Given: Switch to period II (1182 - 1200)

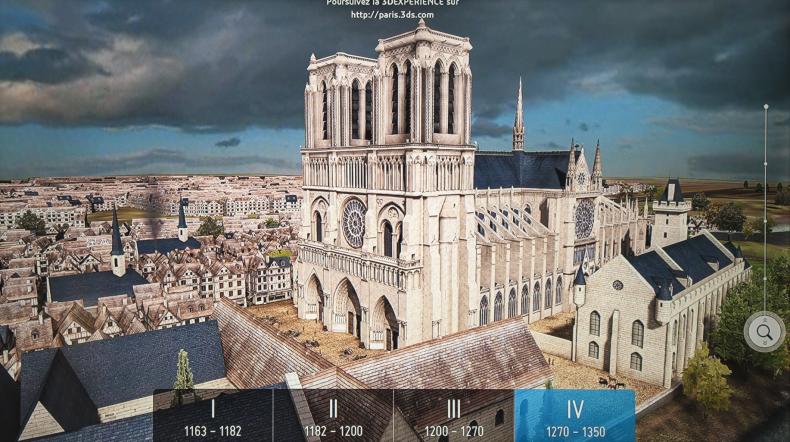Looking at the screenshot, I should [x=333, y=415].
